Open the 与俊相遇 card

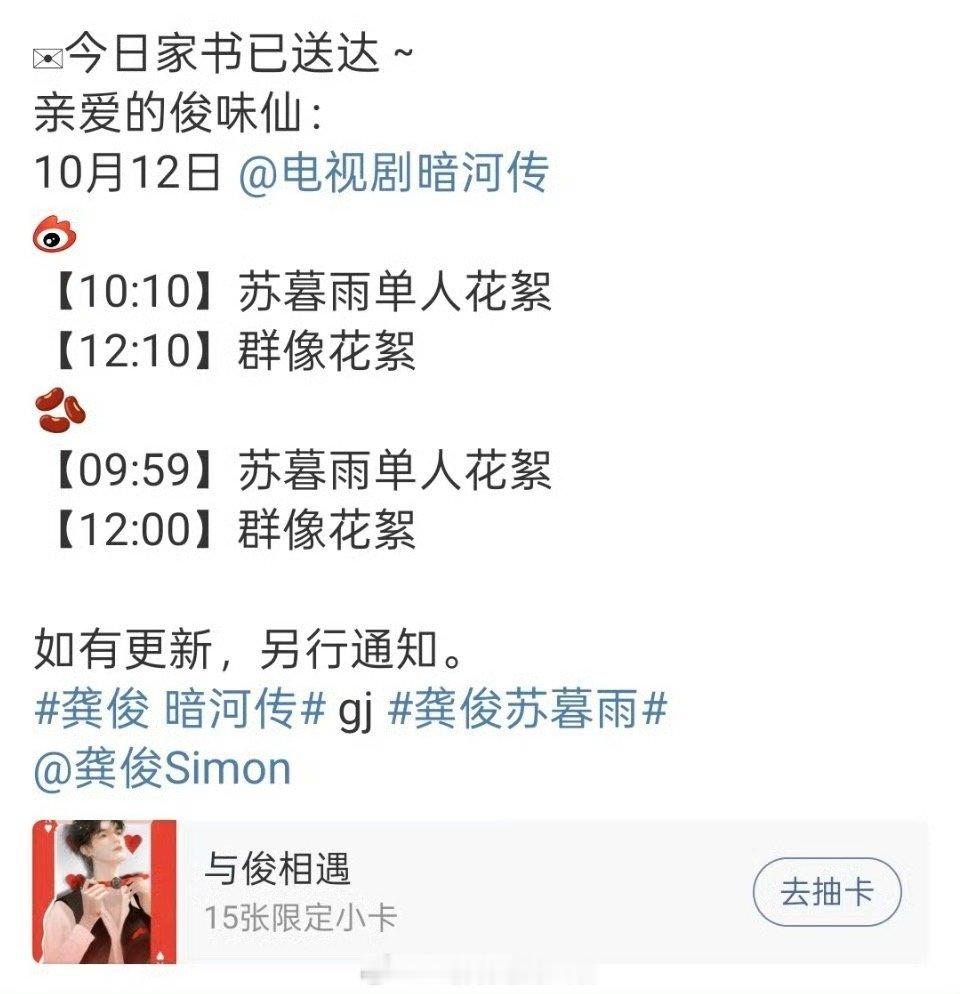click(480, 892)
